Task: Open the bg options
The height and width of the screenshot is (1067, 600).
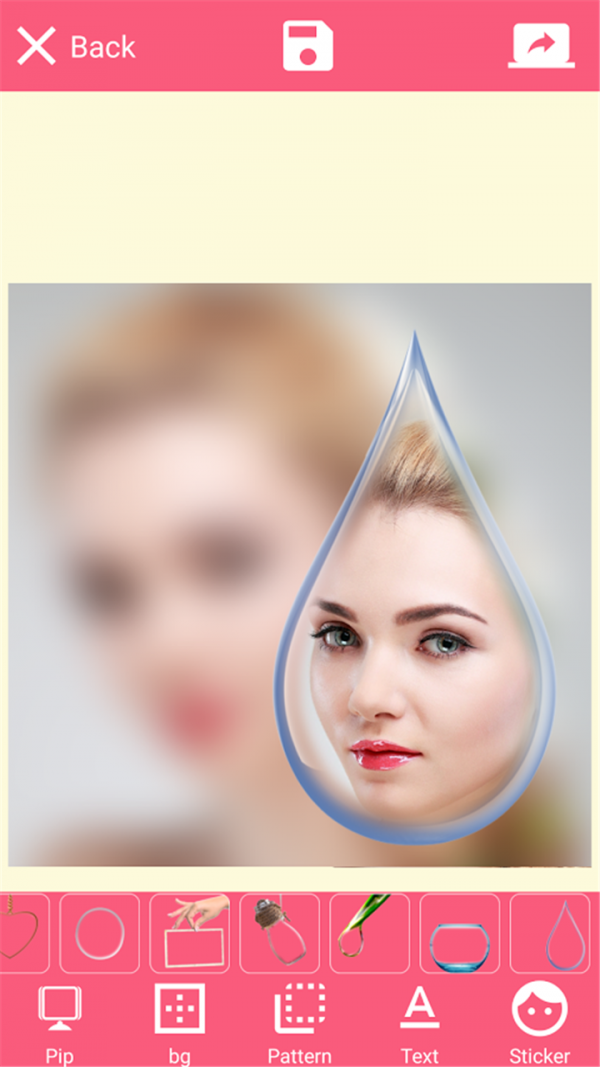Action: 180,1022
